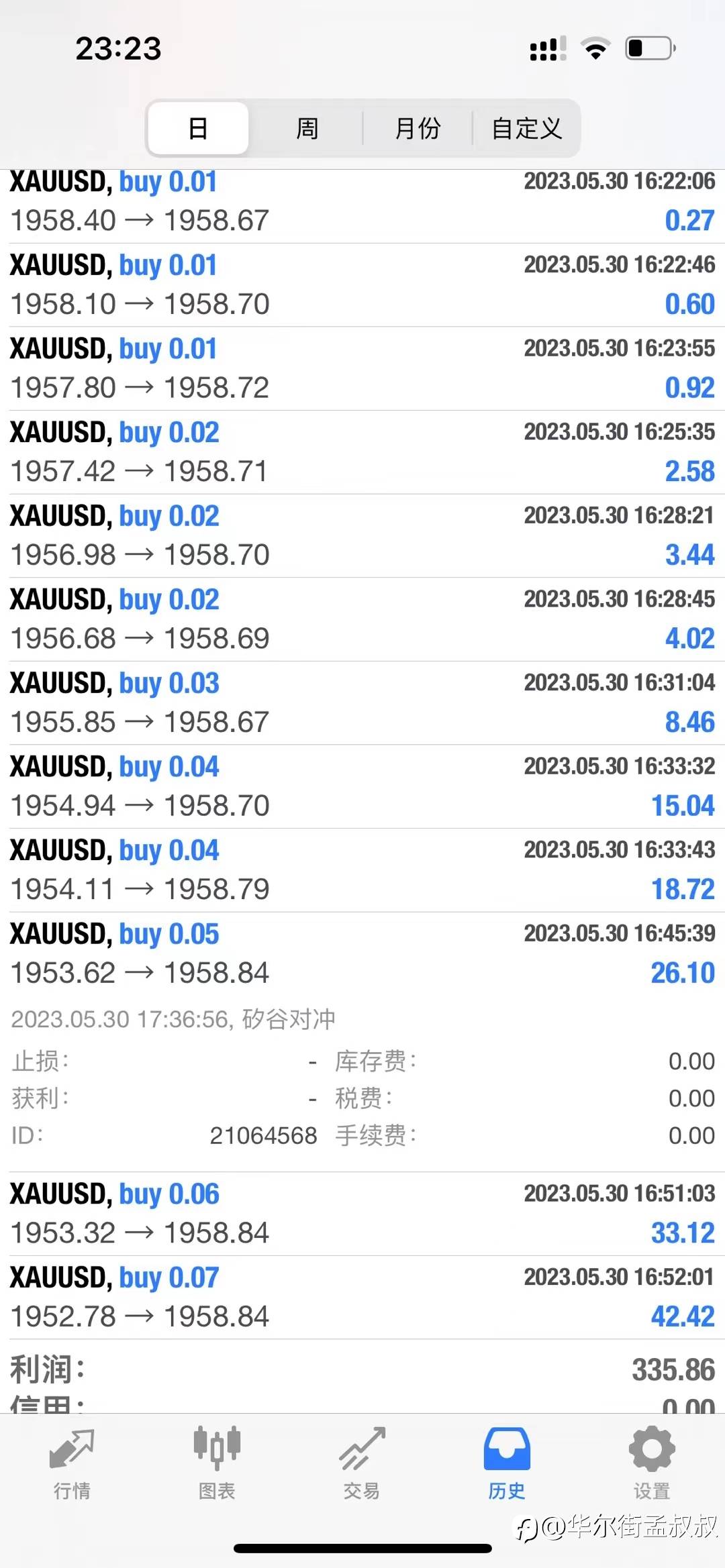Expand the buy 0.02 trade with profit 2.58

click(x=362, y=452)
